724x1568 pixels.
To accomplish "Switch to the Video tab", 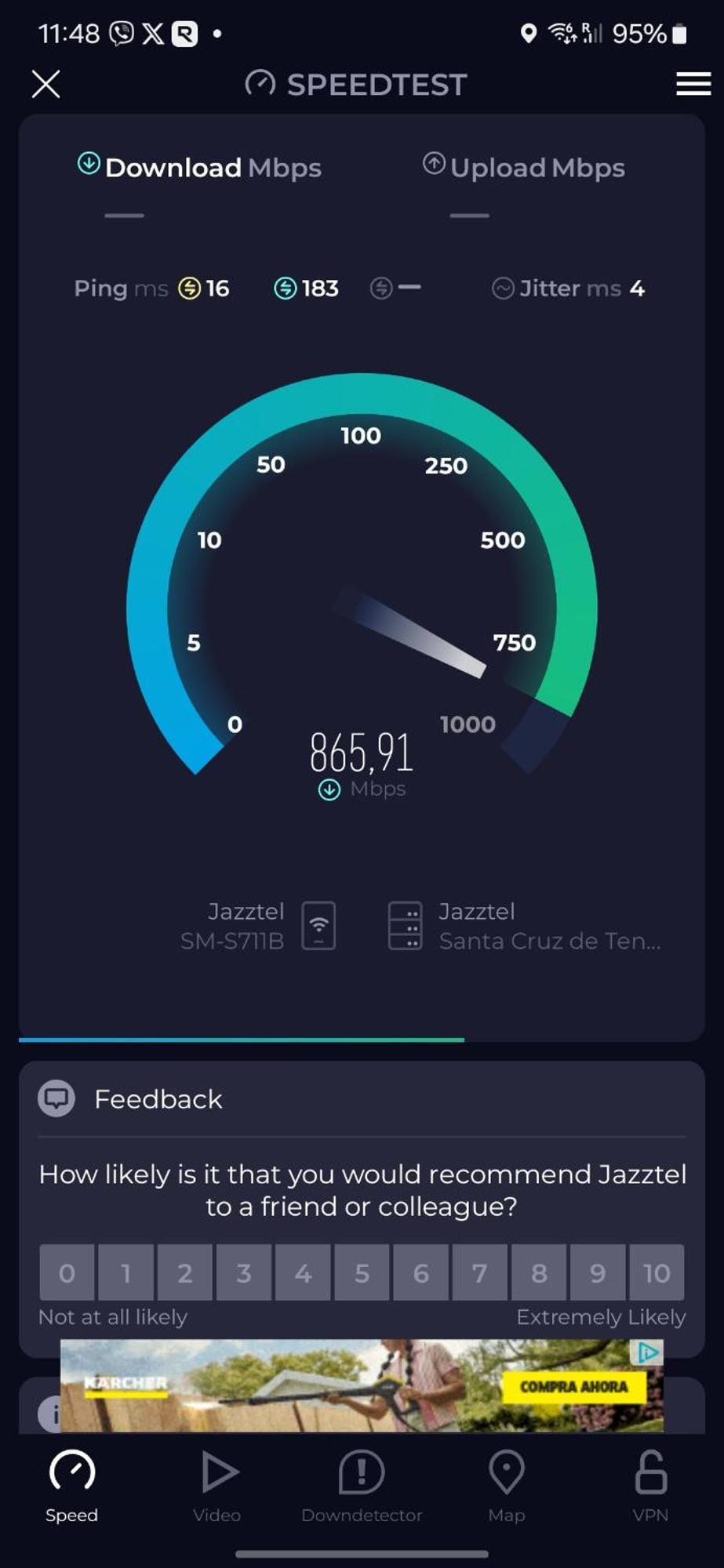I will coord(217,1486).
